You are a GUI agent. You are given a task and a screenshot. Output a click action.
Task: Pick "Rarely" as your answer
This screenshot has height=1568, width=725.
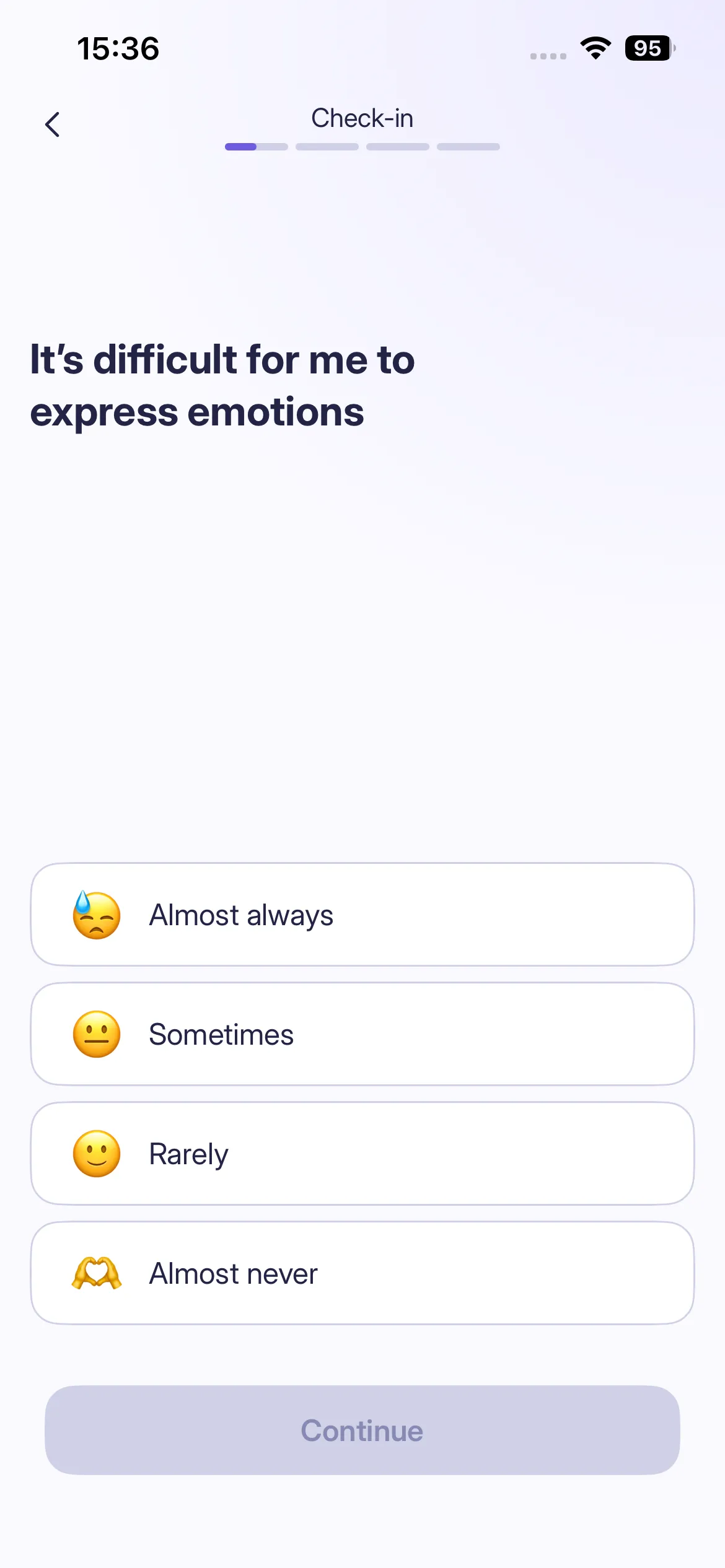(362, 1154)
